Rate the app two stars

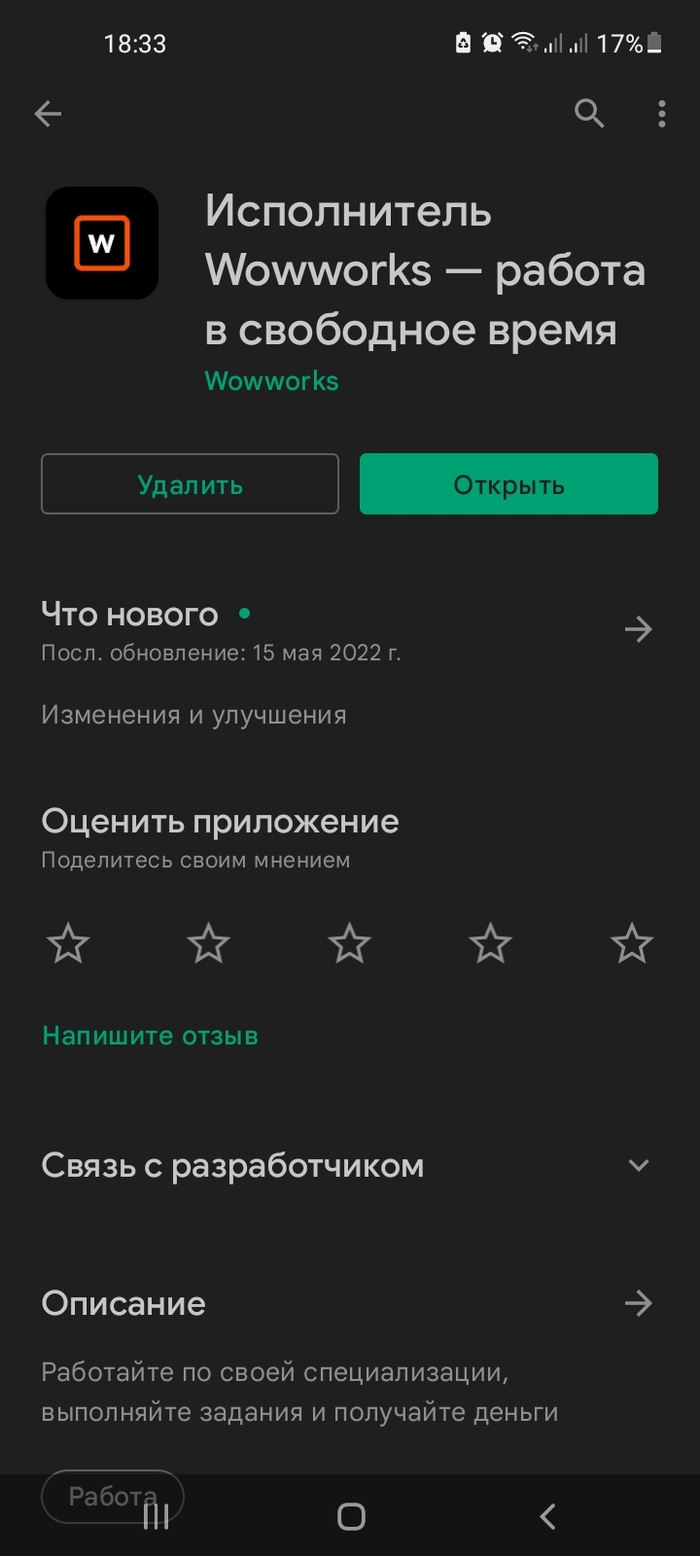coord(209,944)
